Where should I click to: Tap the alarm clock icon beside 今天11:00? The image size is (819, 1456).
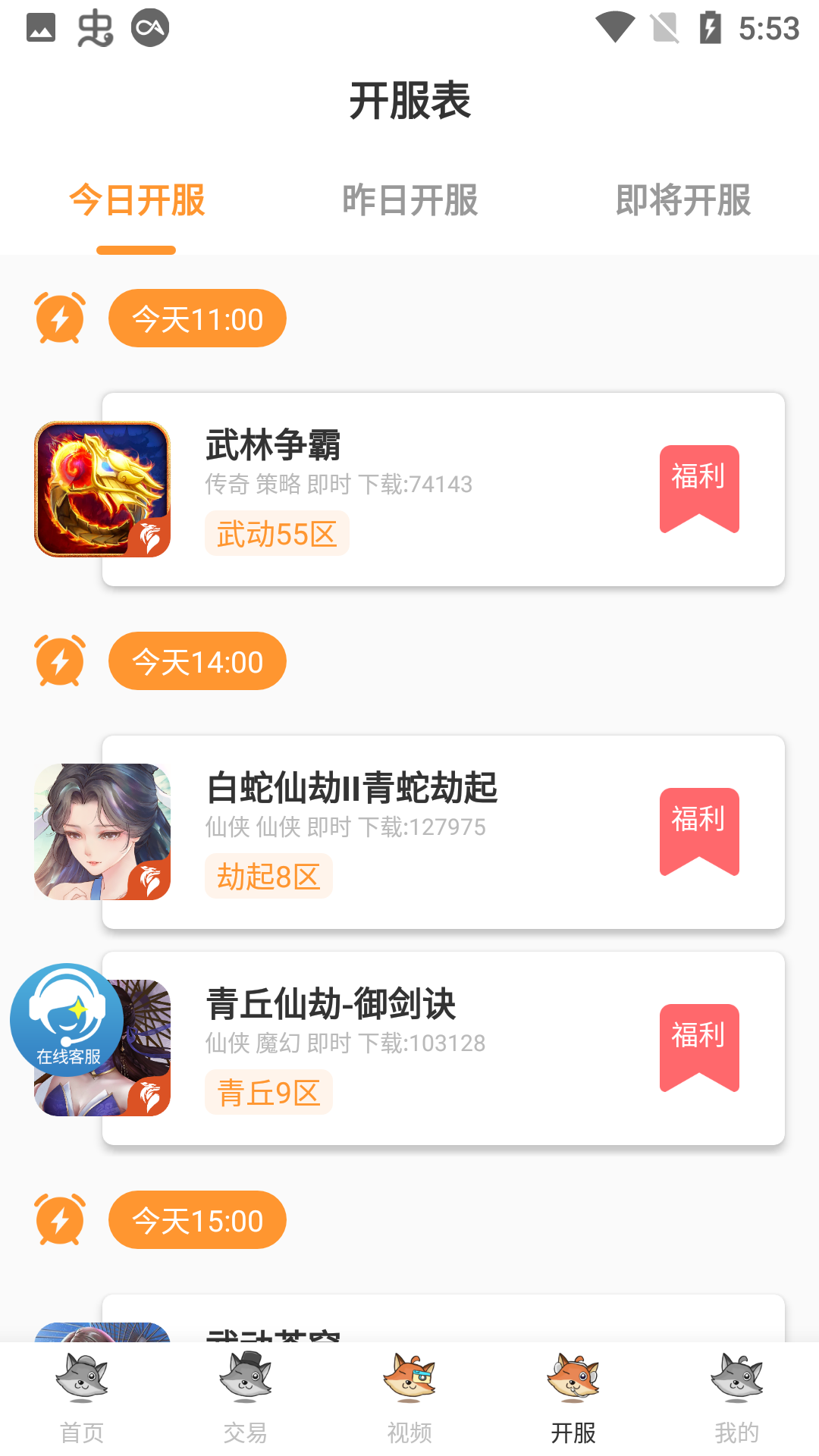(x=59, y=318)
